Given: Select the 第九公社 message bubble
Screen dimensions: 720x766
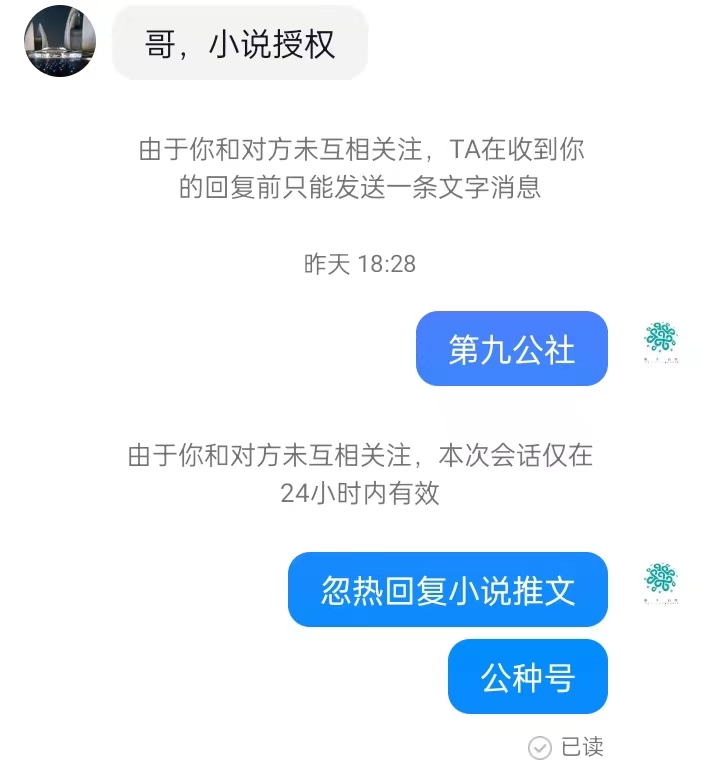Looking at the screenshot, I should click(x=511, y=347).
